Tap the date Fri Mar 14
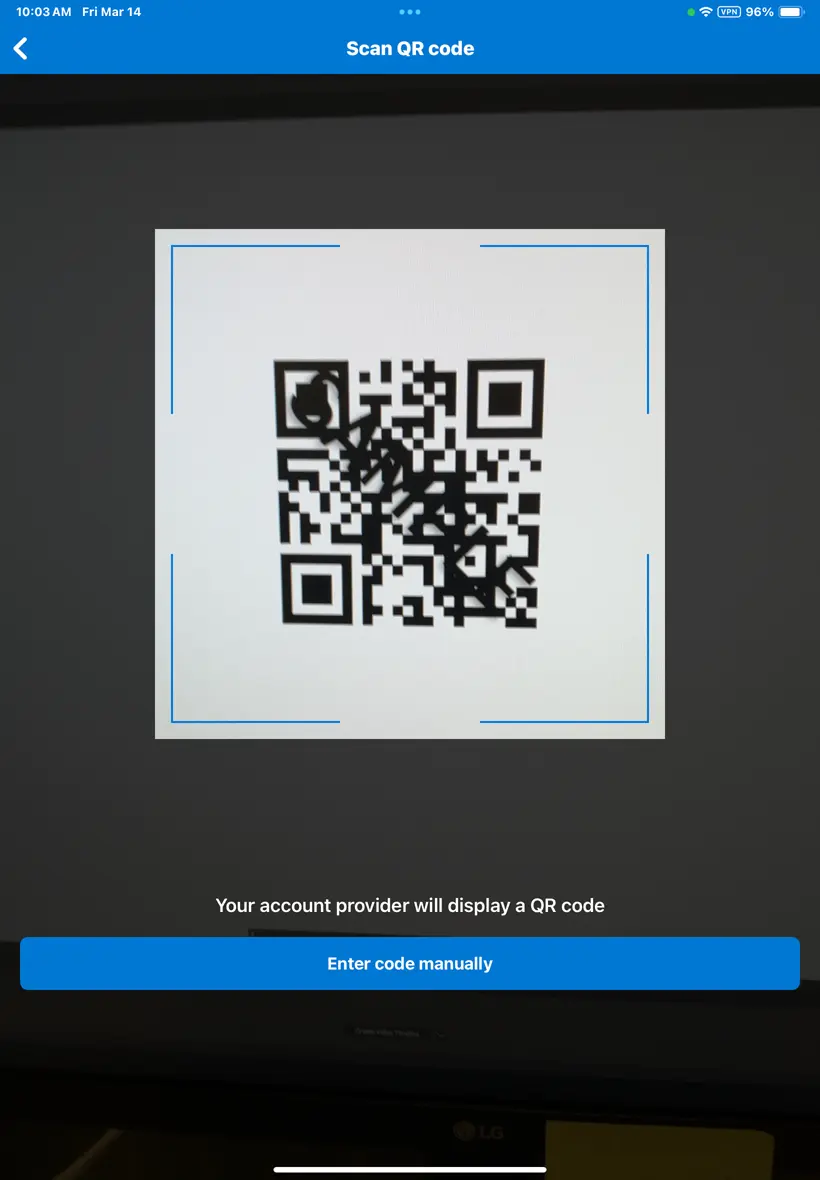 click(112, 12)
